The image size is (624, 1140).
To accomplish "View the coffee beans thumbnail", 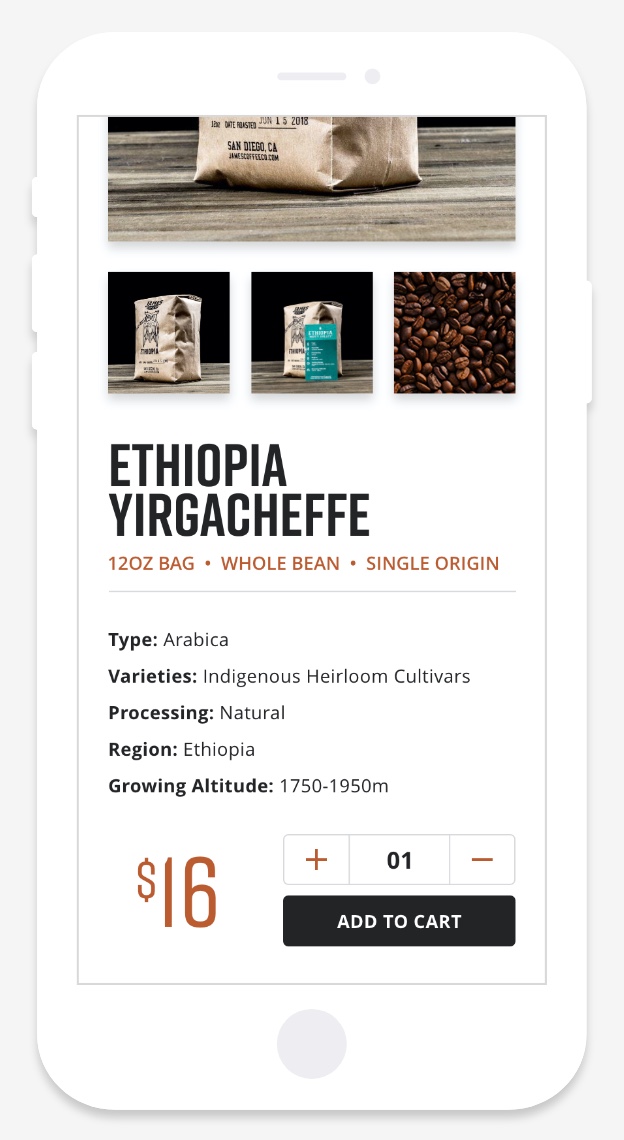I will (x=454, y=332).
